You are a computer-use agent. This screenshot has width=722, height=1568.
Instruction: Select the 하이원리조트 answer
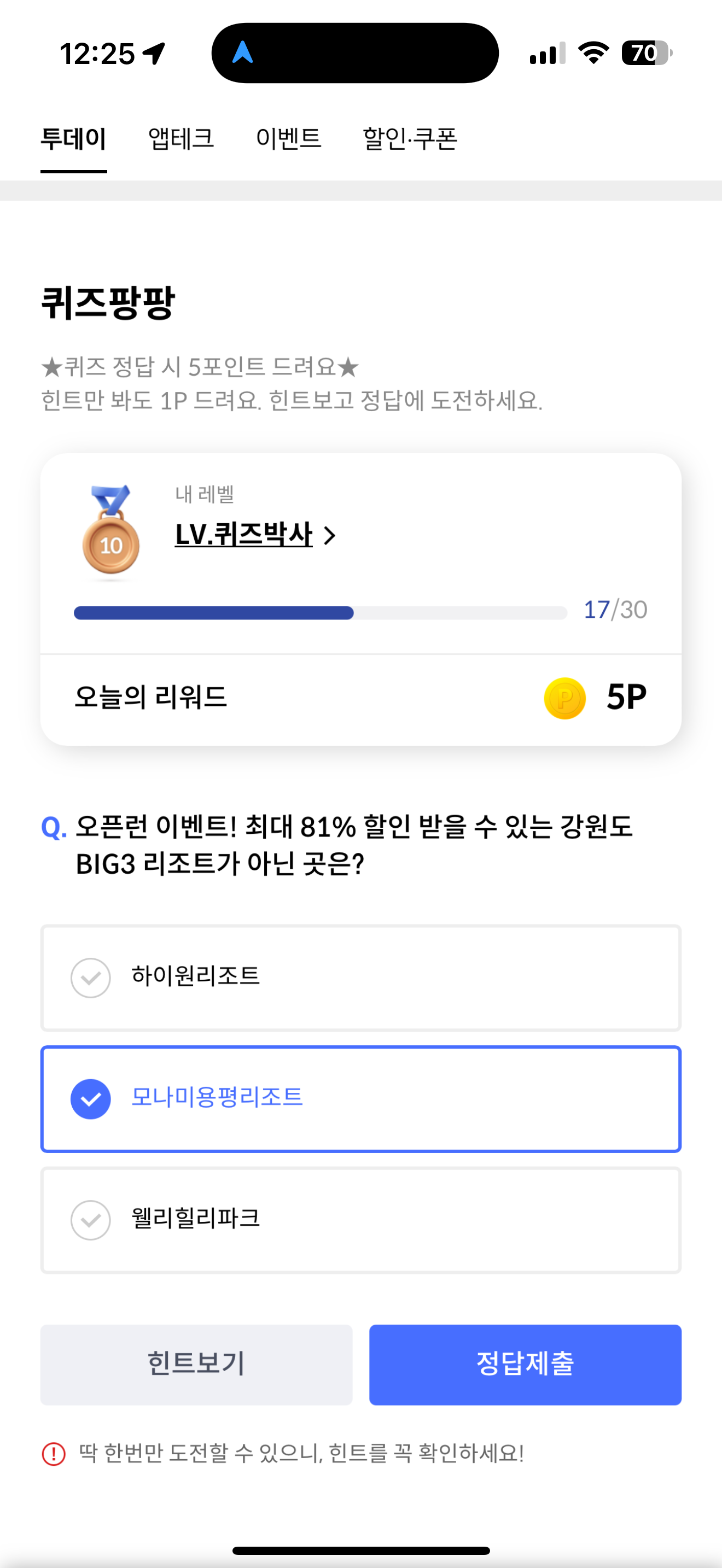360,978
